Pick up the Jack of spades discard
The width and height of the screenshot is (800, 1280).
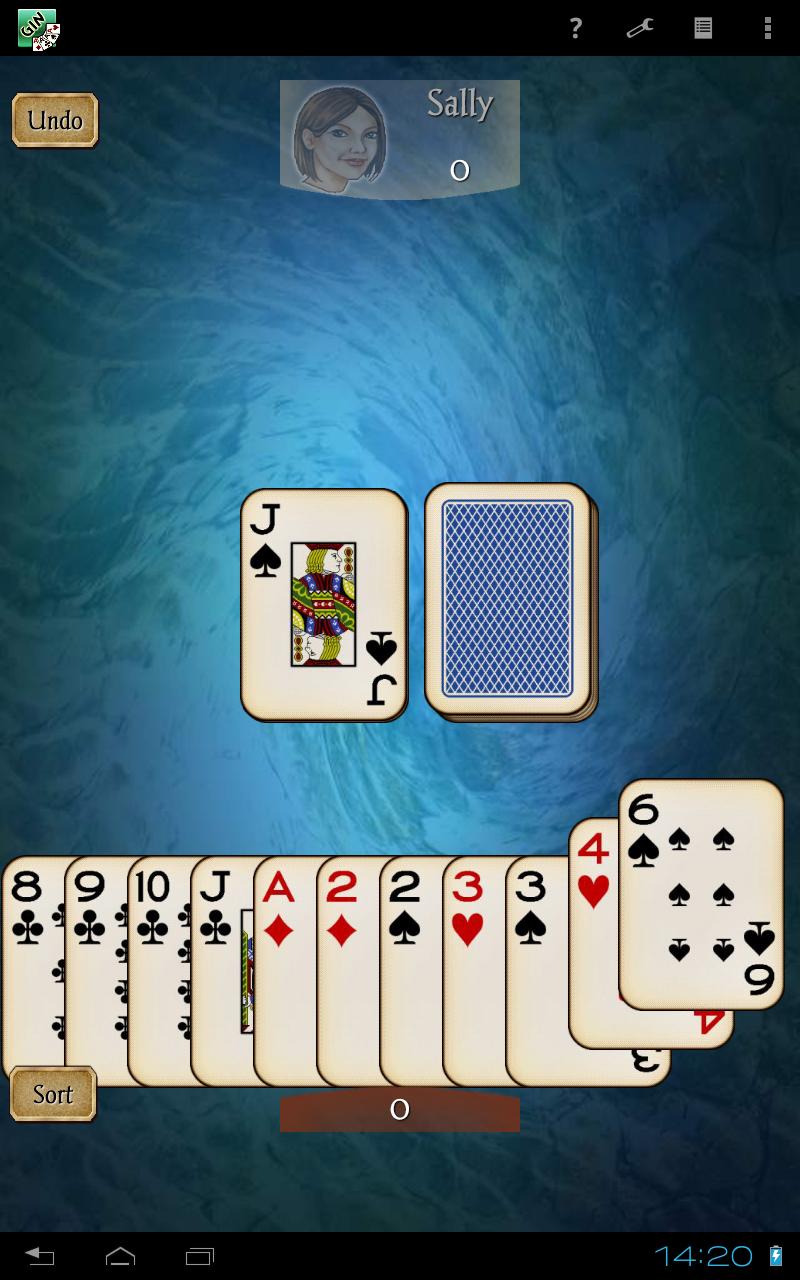324,605
